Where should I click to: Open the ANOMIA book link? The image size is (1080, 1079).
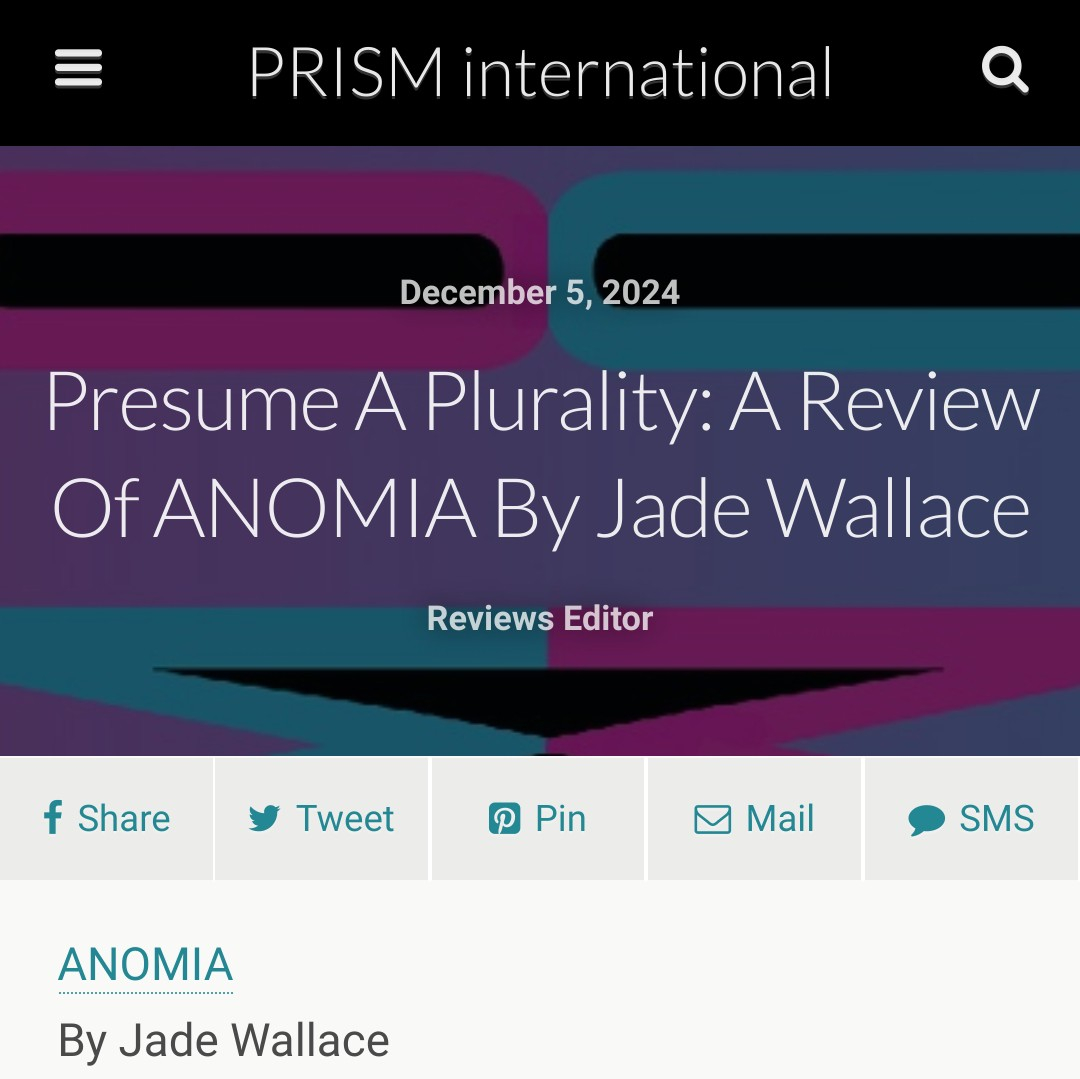[146, 965]
